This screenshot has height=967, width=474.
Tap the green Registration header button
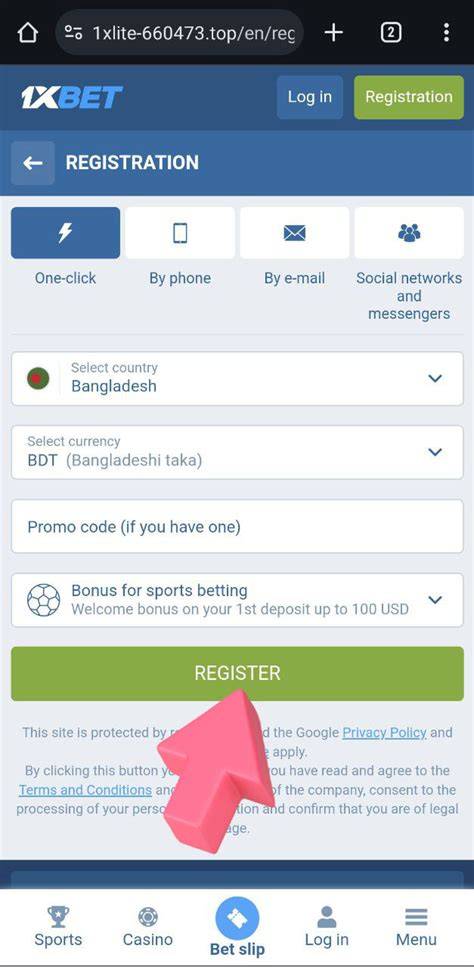click(x=409, y=97)
